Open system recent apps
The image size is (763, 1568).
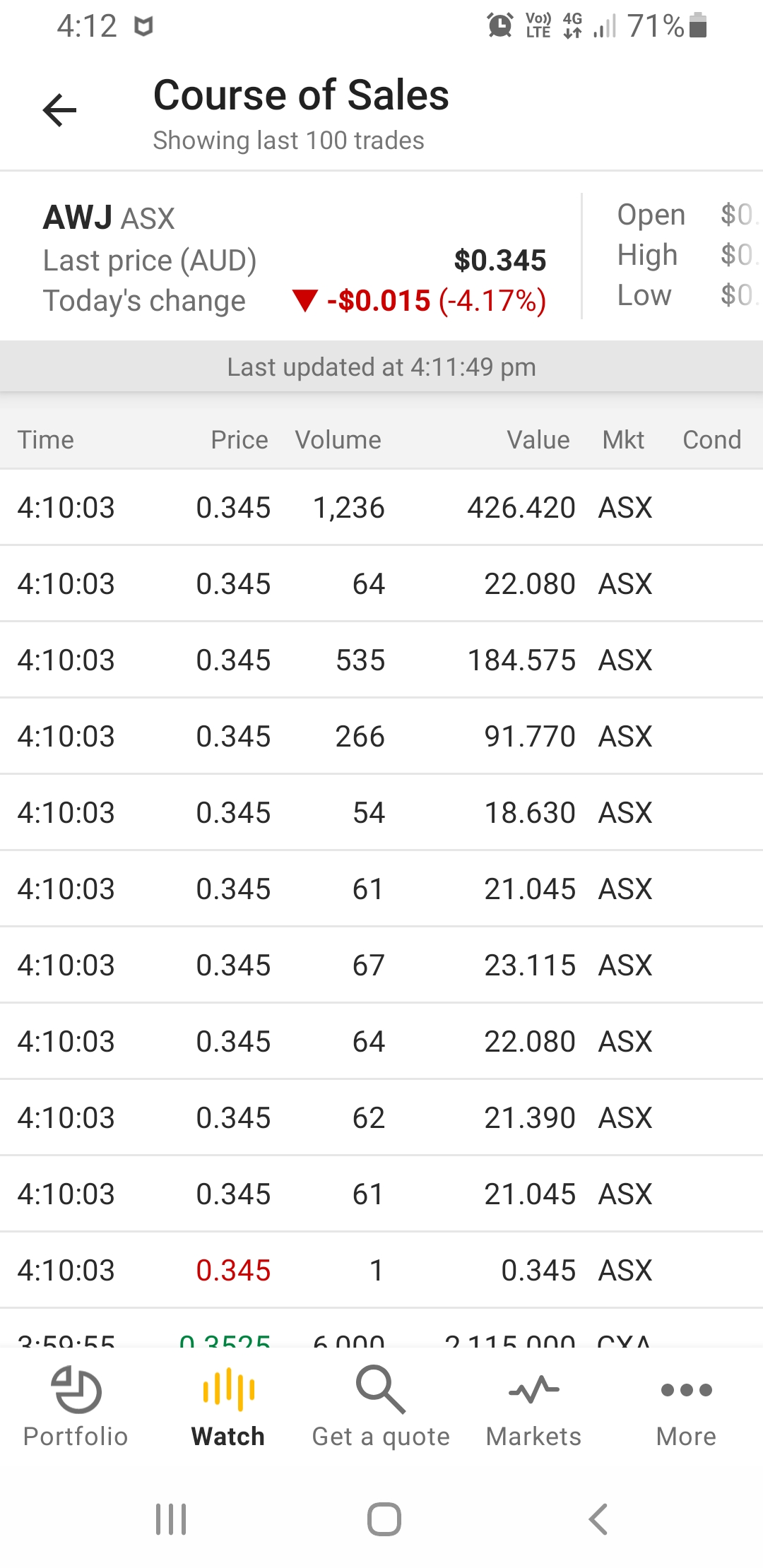click(171, 1519)
